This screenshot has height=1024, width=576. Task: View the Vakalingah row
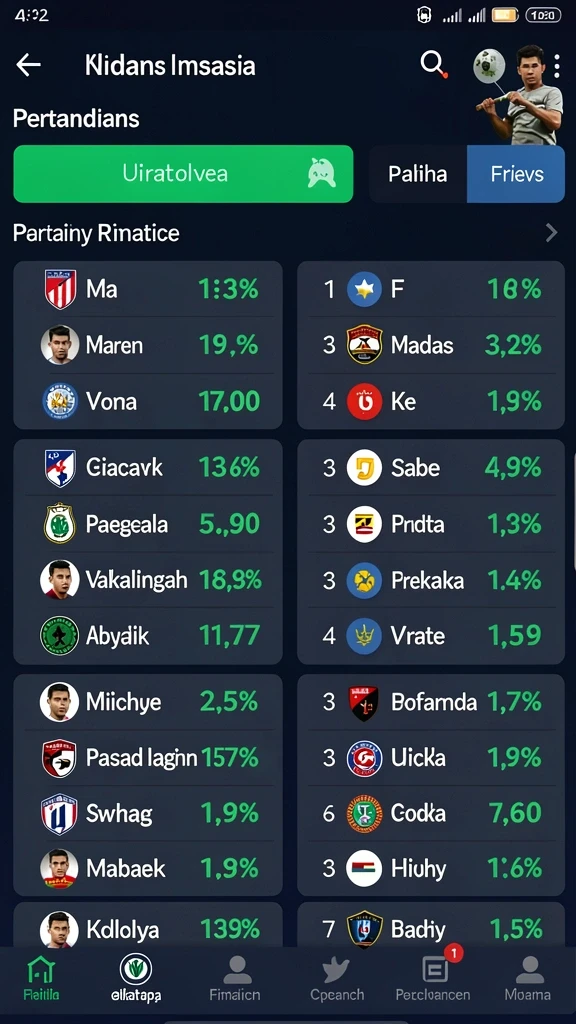[x=148, y=580]
